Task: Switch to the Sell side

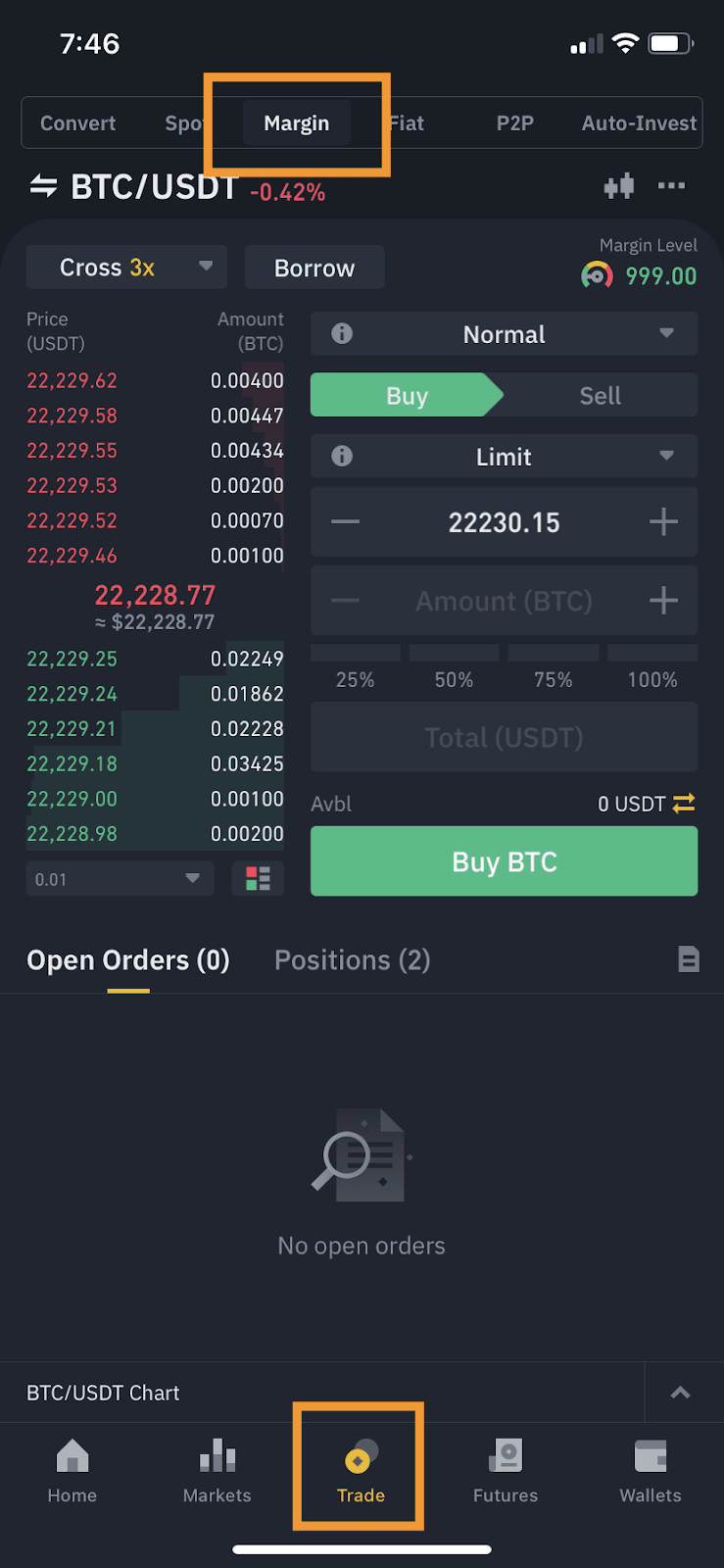Action: (x=600, y=396)
